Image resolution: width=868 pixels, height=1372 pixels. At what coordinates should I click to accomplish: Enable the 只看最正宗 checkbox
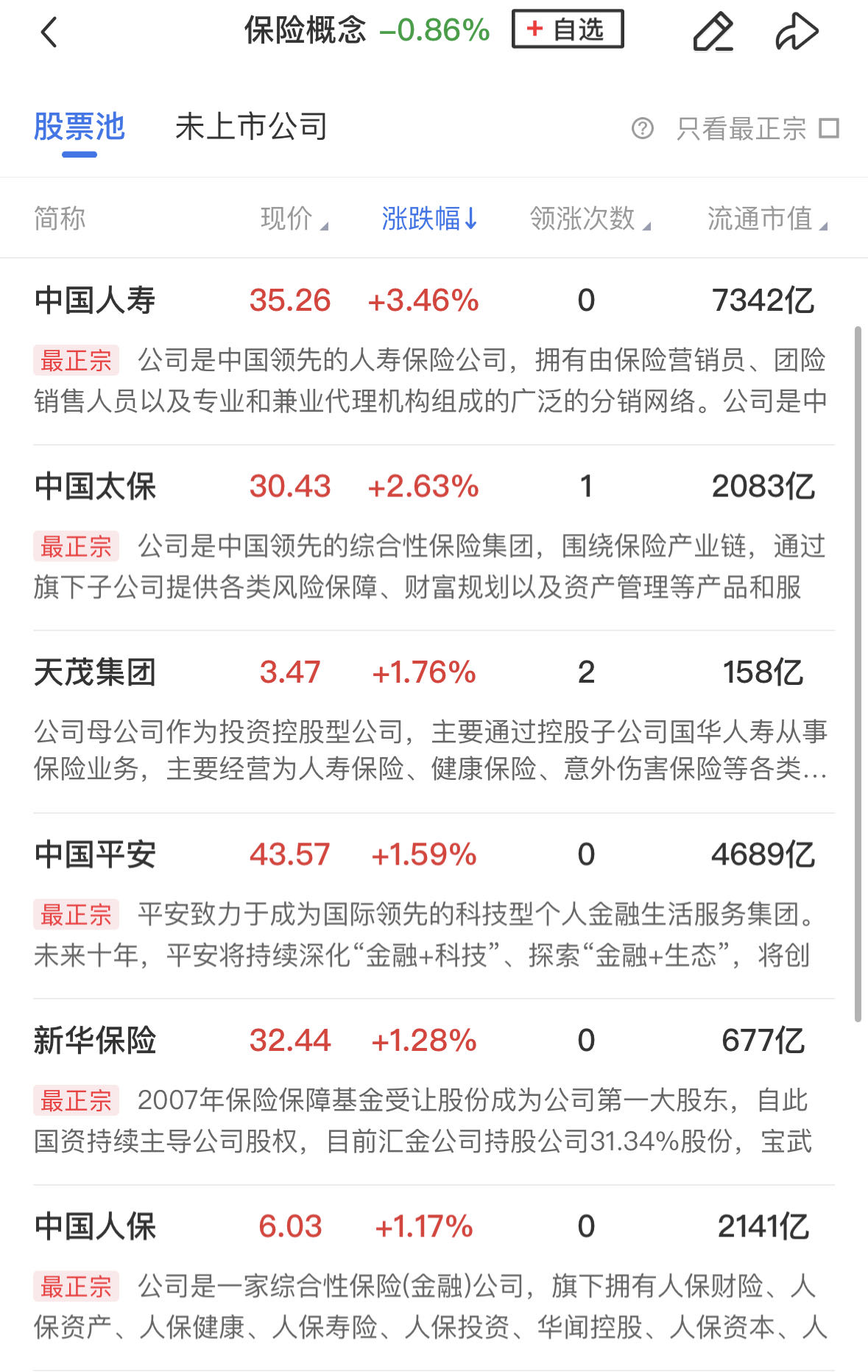(x=830, y=127)
